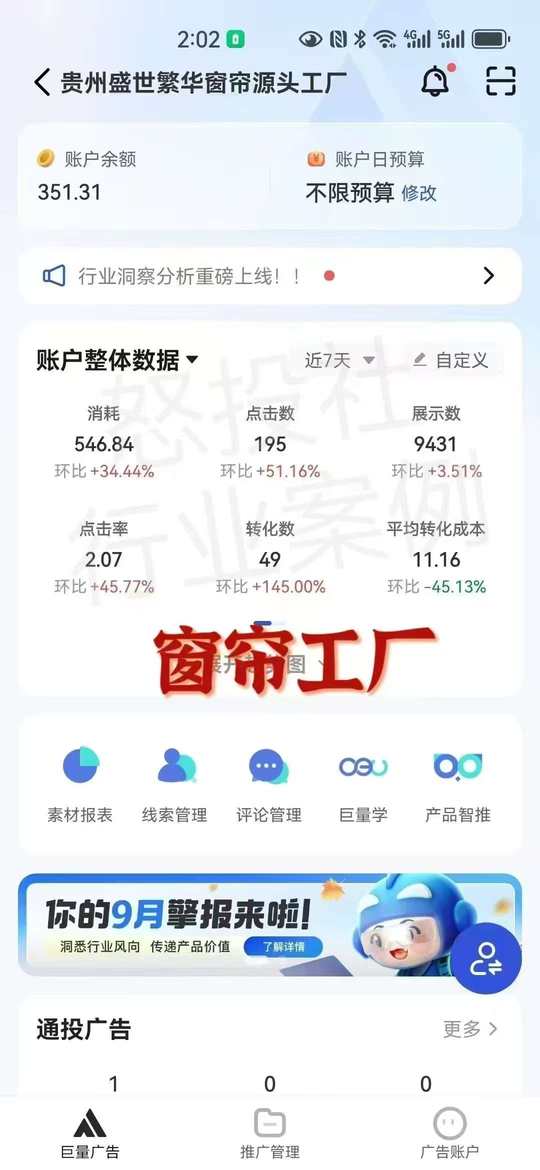
Task: Go back using the top-left arrow
Action: [42, 82]
